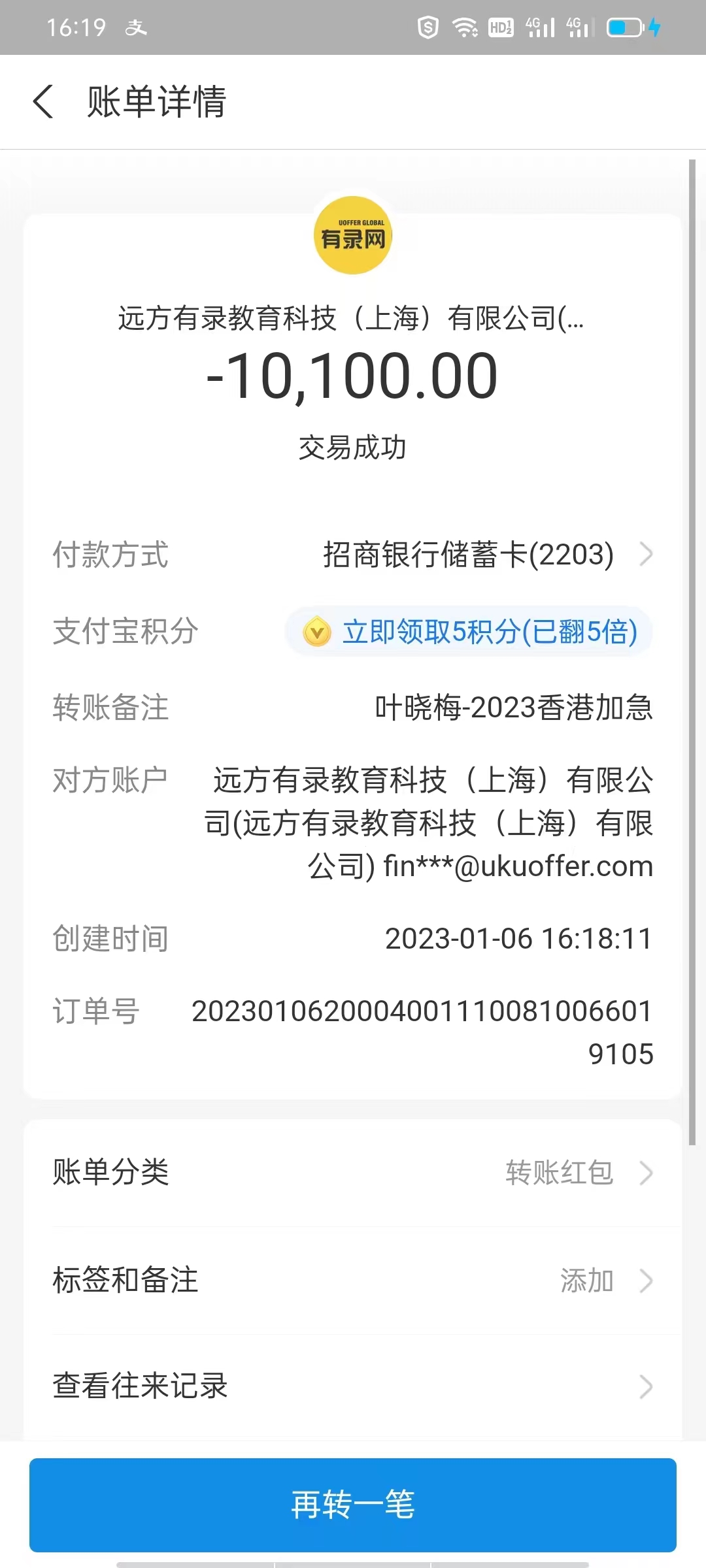The height and width of the screenshot is (1568, 706).
Task: Add a tag via 标签和备注
Action: tap(353, 1281)
